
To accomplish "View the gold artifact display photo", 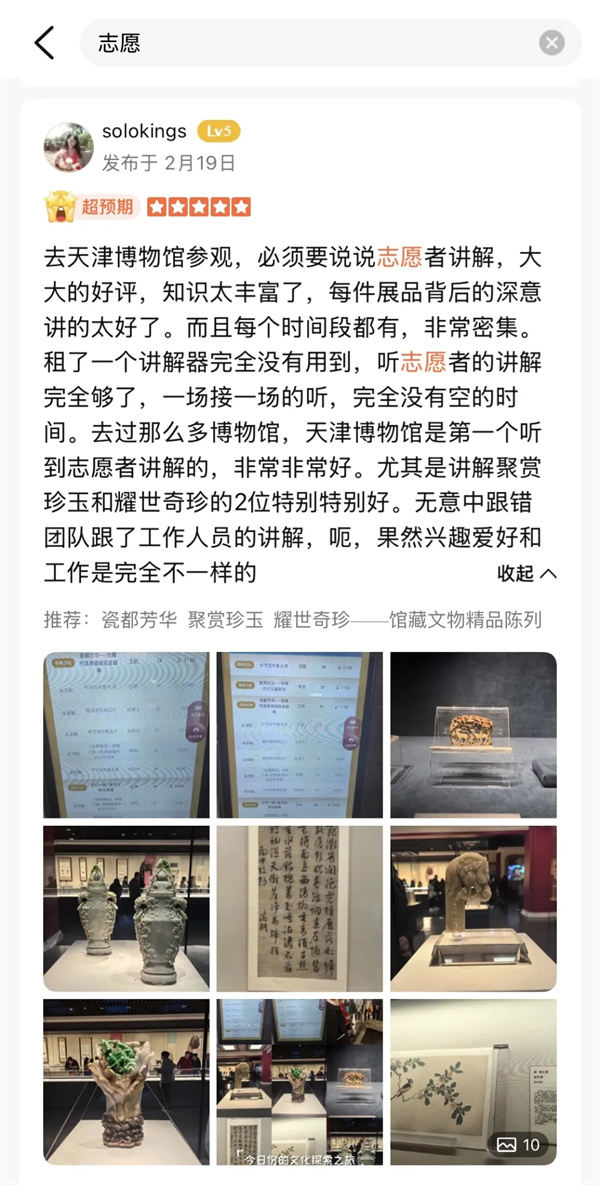I will coord(473,735).
